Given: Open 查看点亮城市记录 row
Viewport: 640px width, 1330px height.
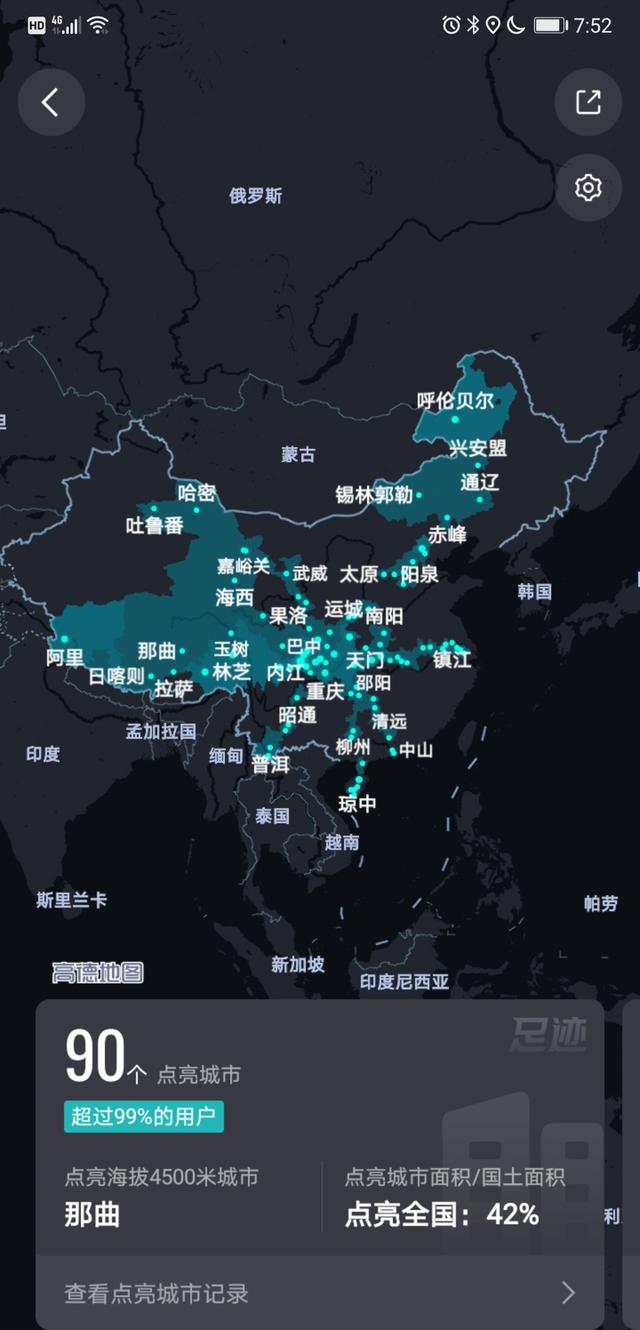Looking at the screenshot, I should pos(320,1292).
